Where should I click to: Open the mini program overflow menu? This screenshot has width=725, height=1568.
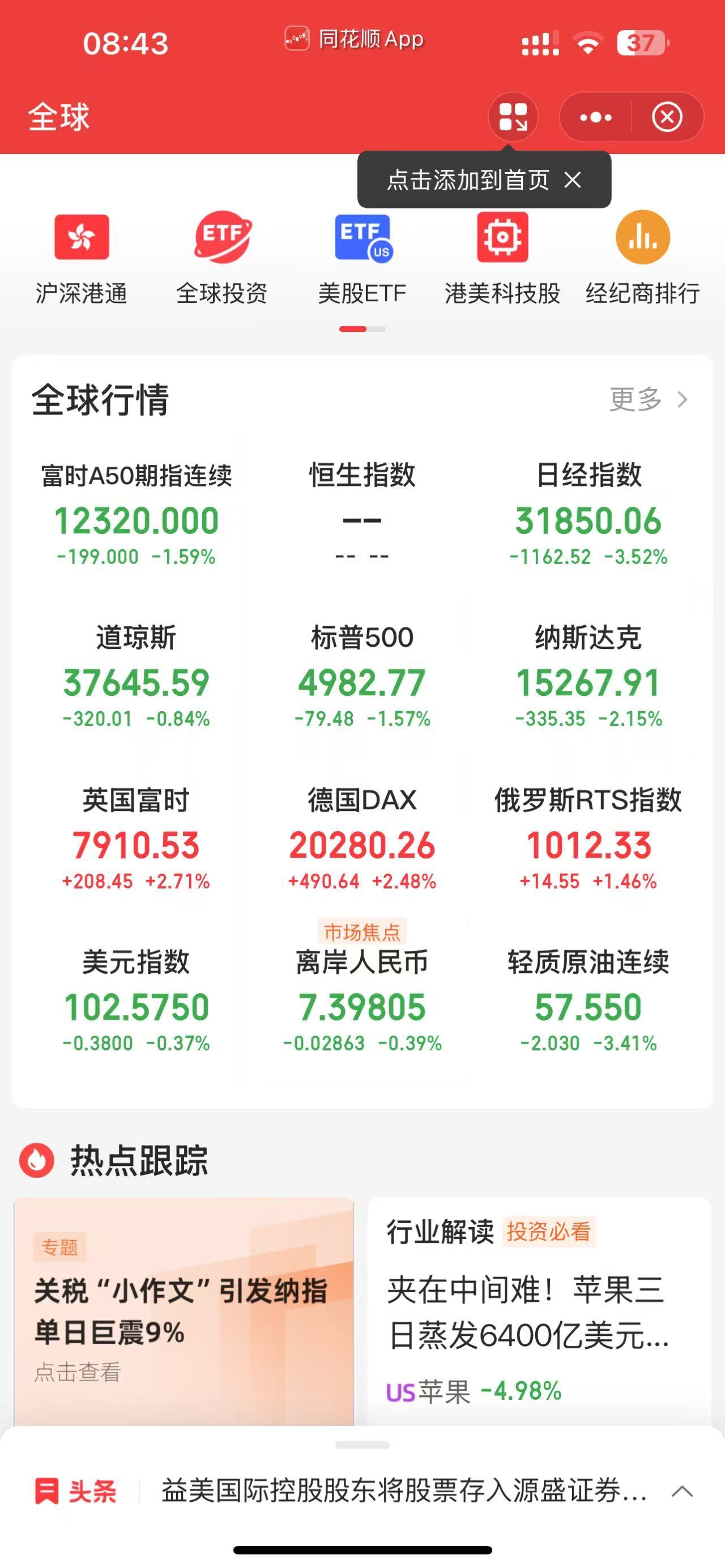[595, 116]
